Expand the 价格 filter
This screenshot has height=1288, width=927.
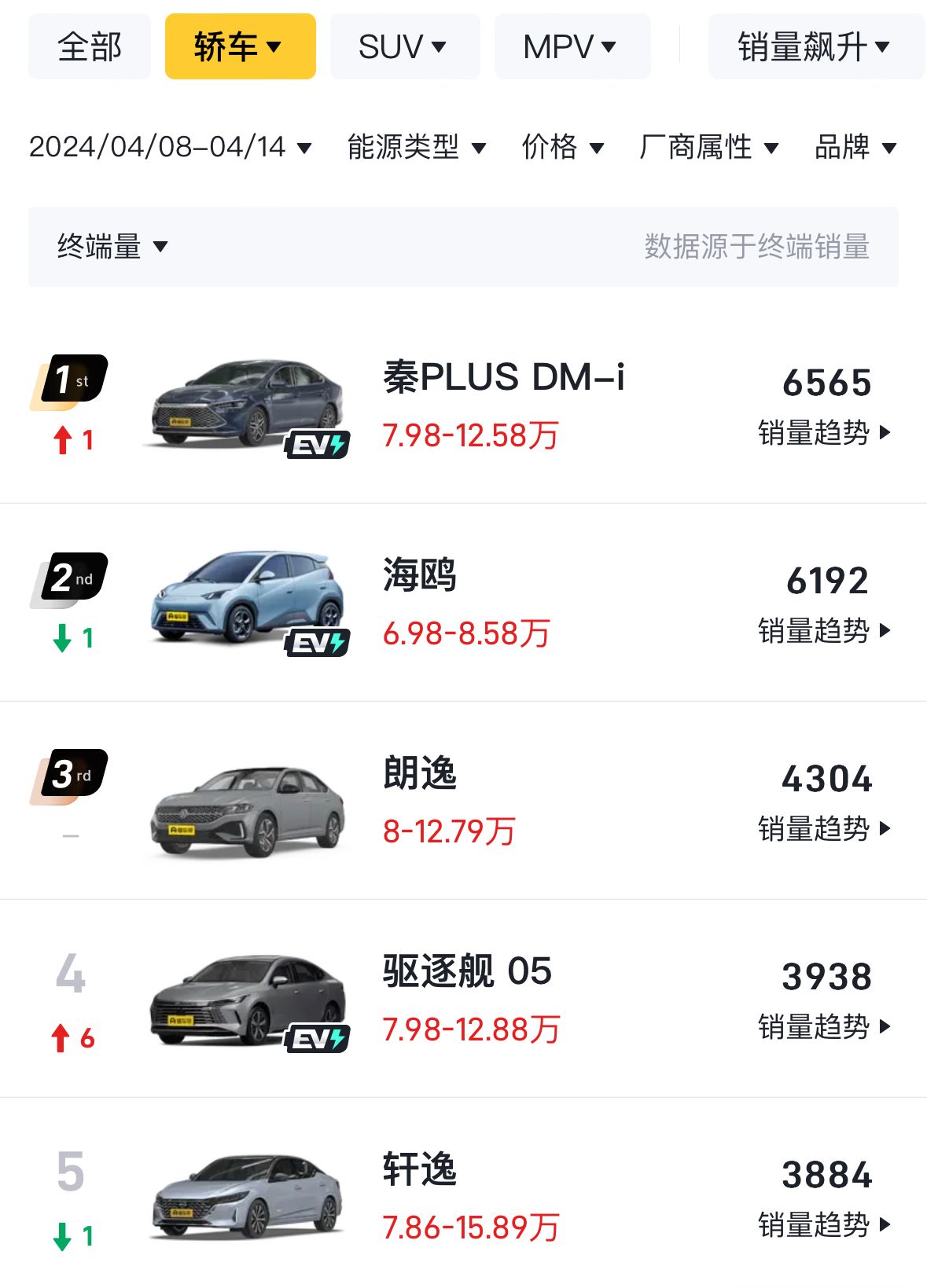562,147
